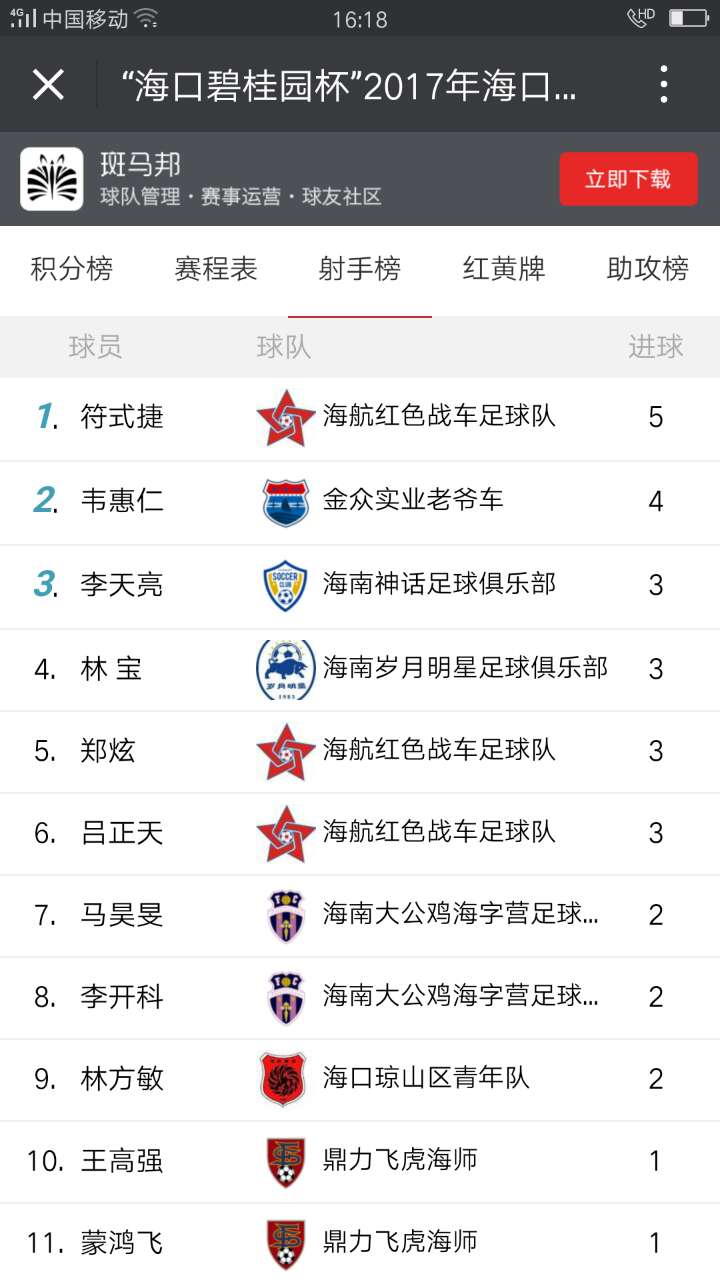
Task: Switch to the 助攻榜 tab
Action: coord(648,269)
